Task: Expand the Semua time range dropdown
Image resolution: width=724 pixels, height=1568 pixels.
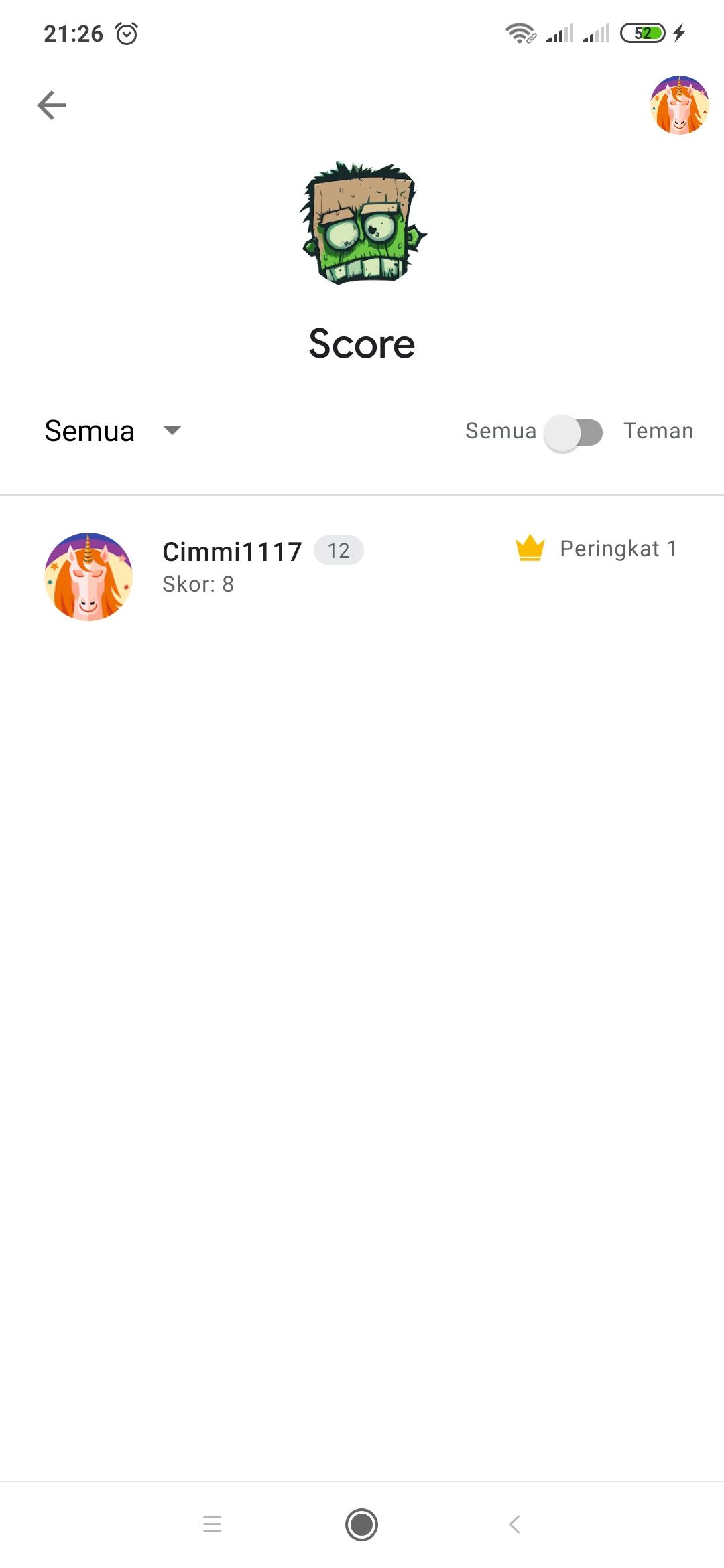Action: pyautogui.click(x=113, y=431)
